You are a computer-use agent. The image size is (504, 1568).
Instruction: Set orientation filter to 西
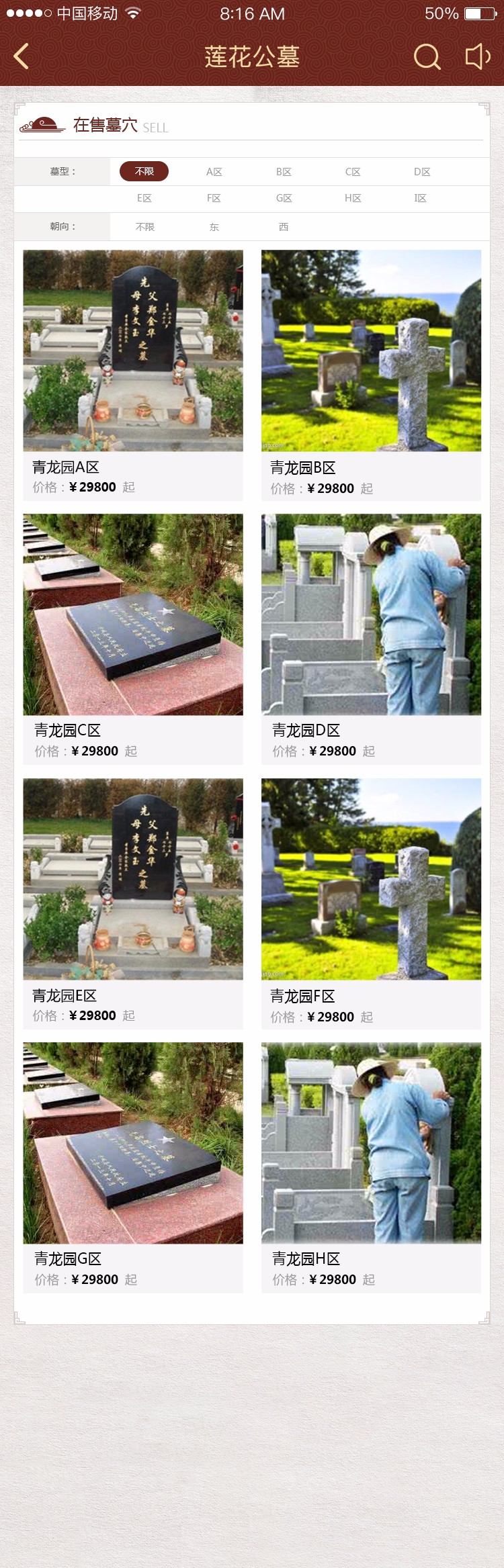pyautogui.click(x=284, y=227)
